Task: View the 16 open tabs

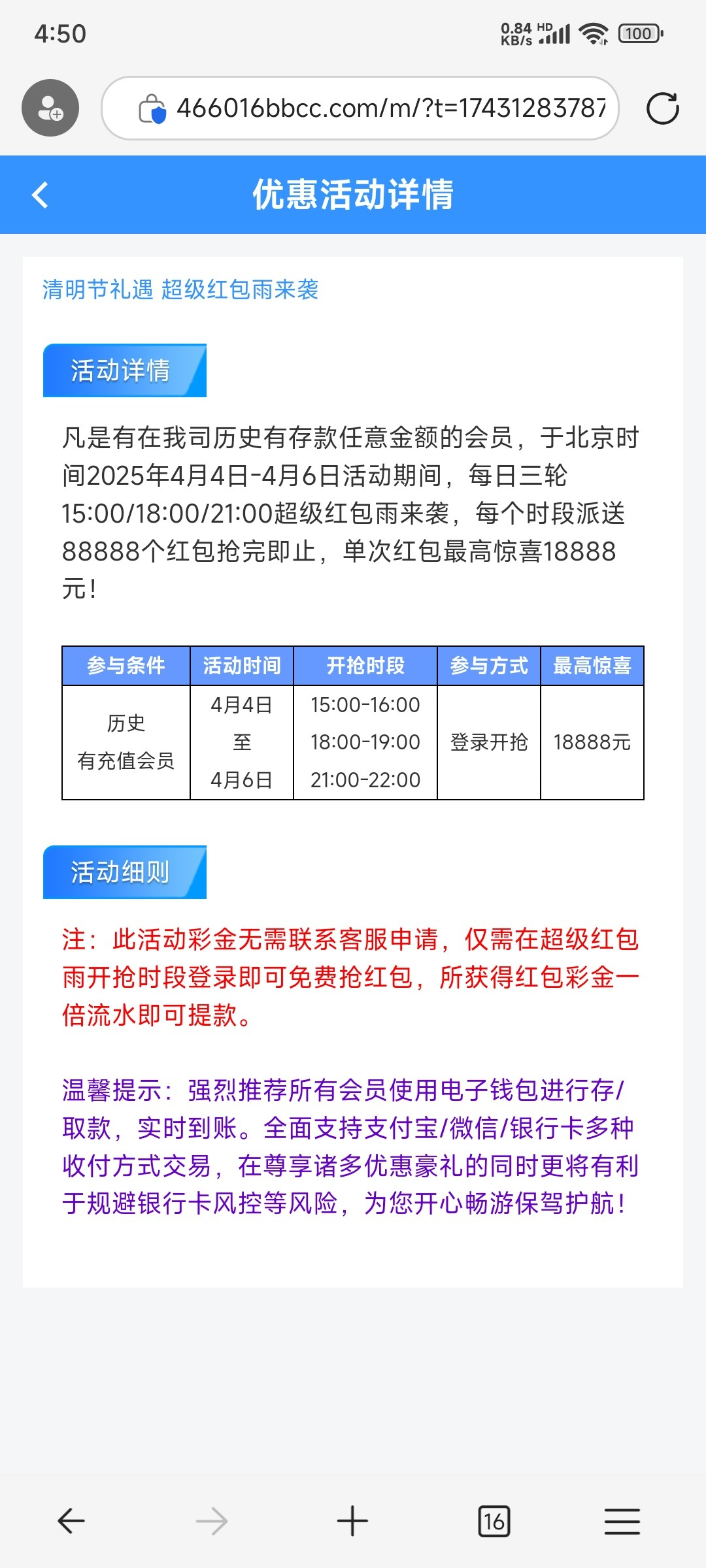Action: [494, 1521]
